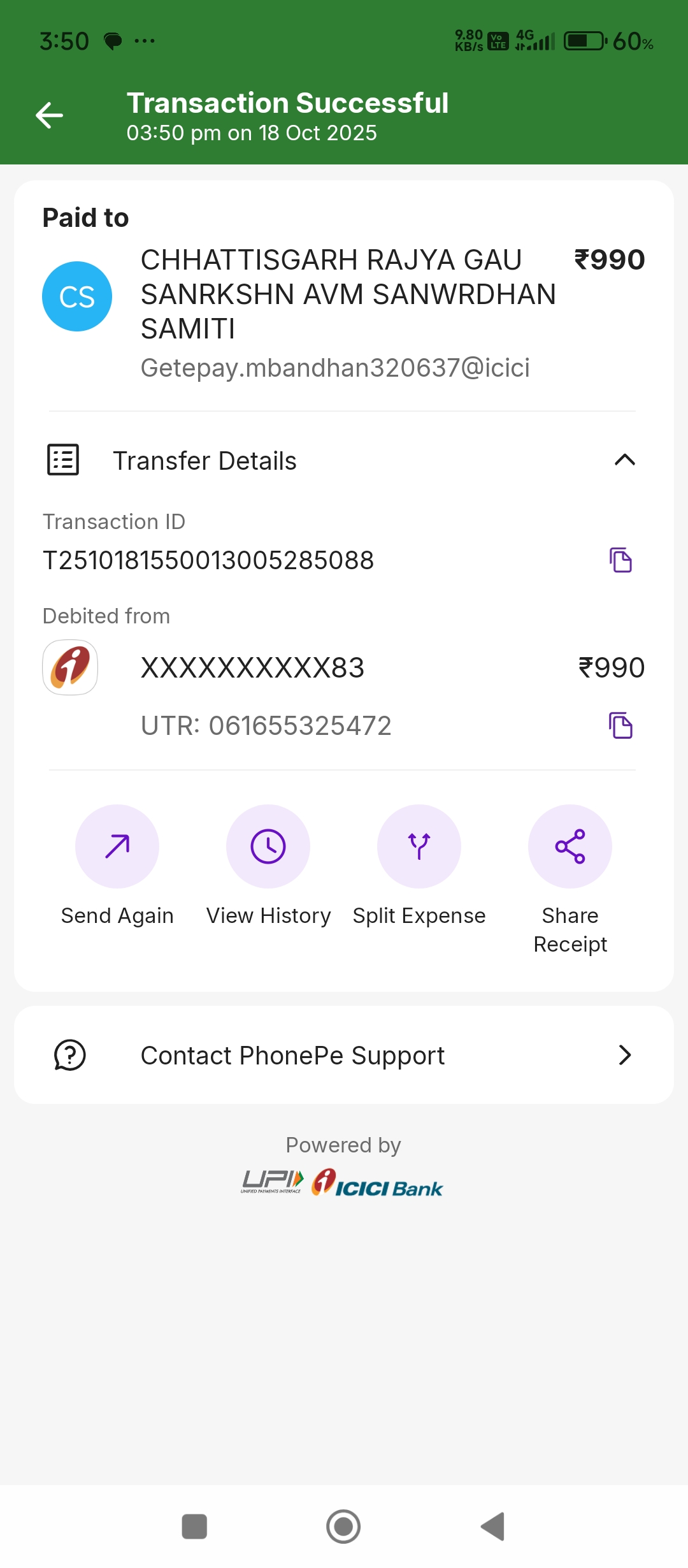Open Contact PhonePe Support
Screen dimensions: 688x1568
pos(344,1056)
